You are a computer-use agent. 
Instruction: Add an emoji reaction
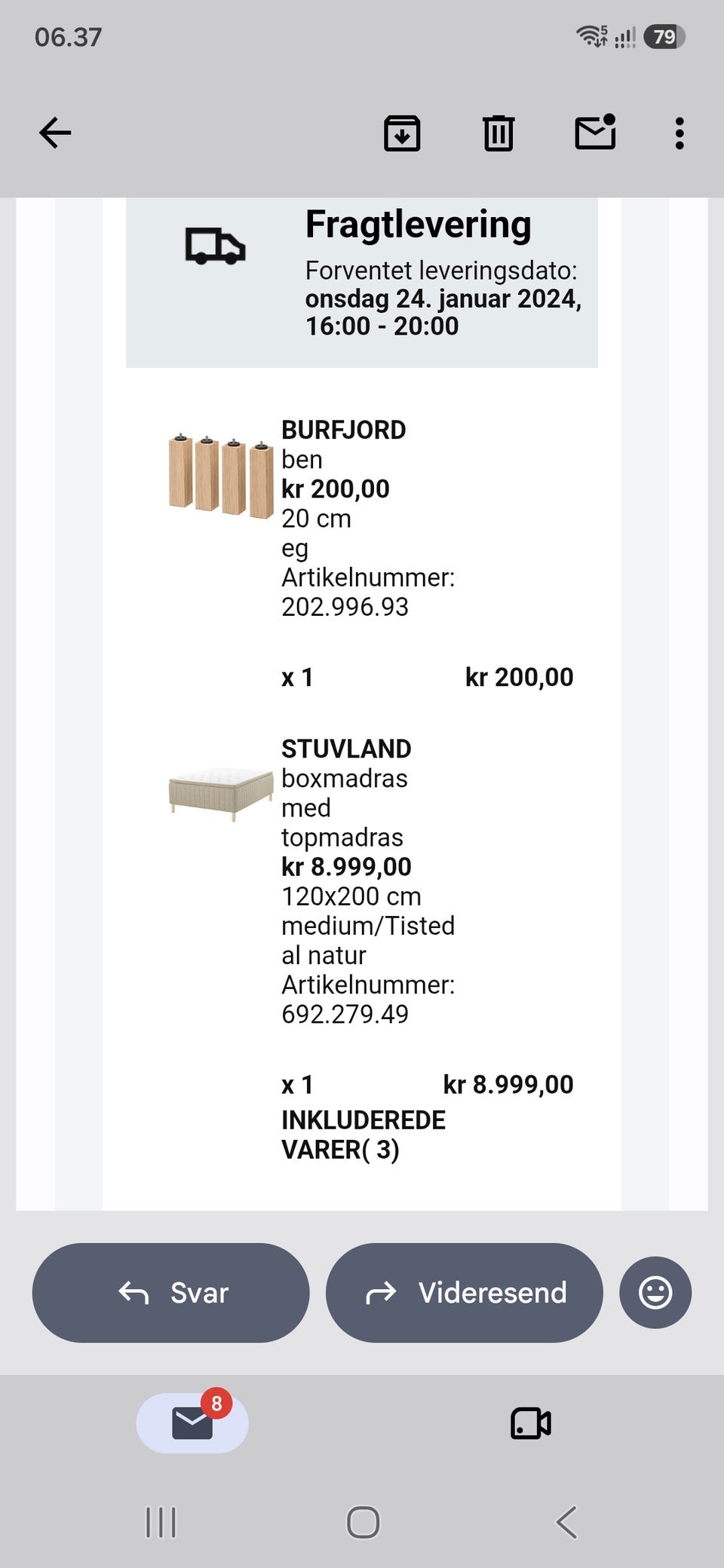(655, 1293)
